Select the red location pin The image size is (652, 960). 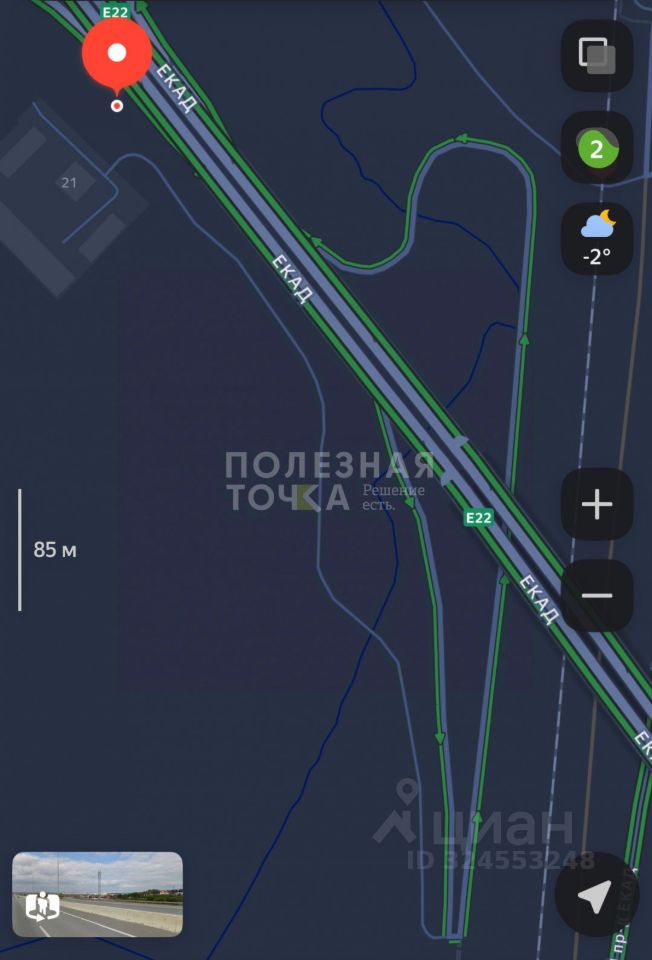point(117,55)
